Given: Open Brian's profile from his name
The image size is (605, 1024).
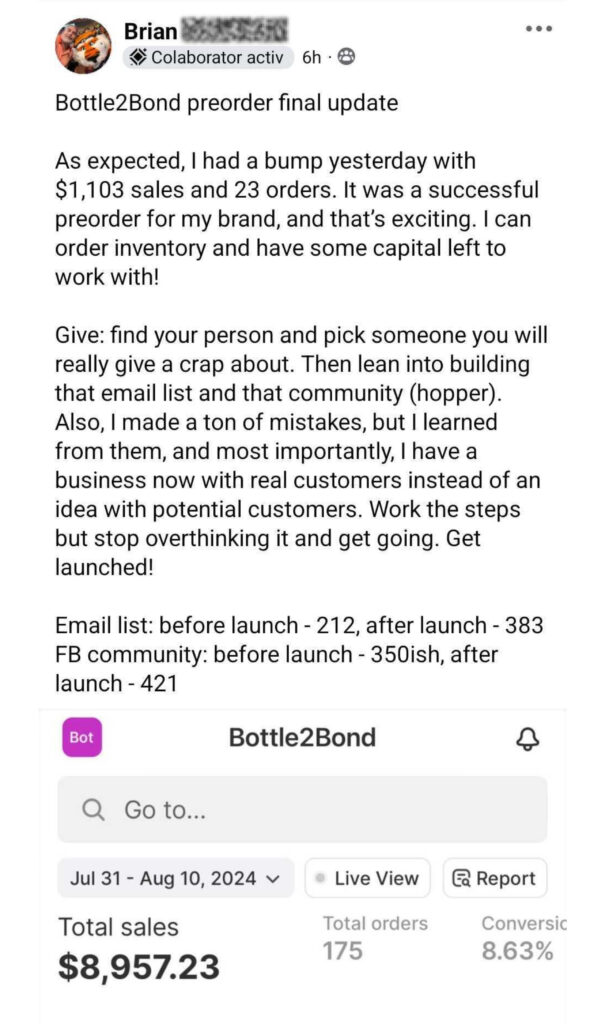Looking at the screenshot, I should click(x=151, y=31).
